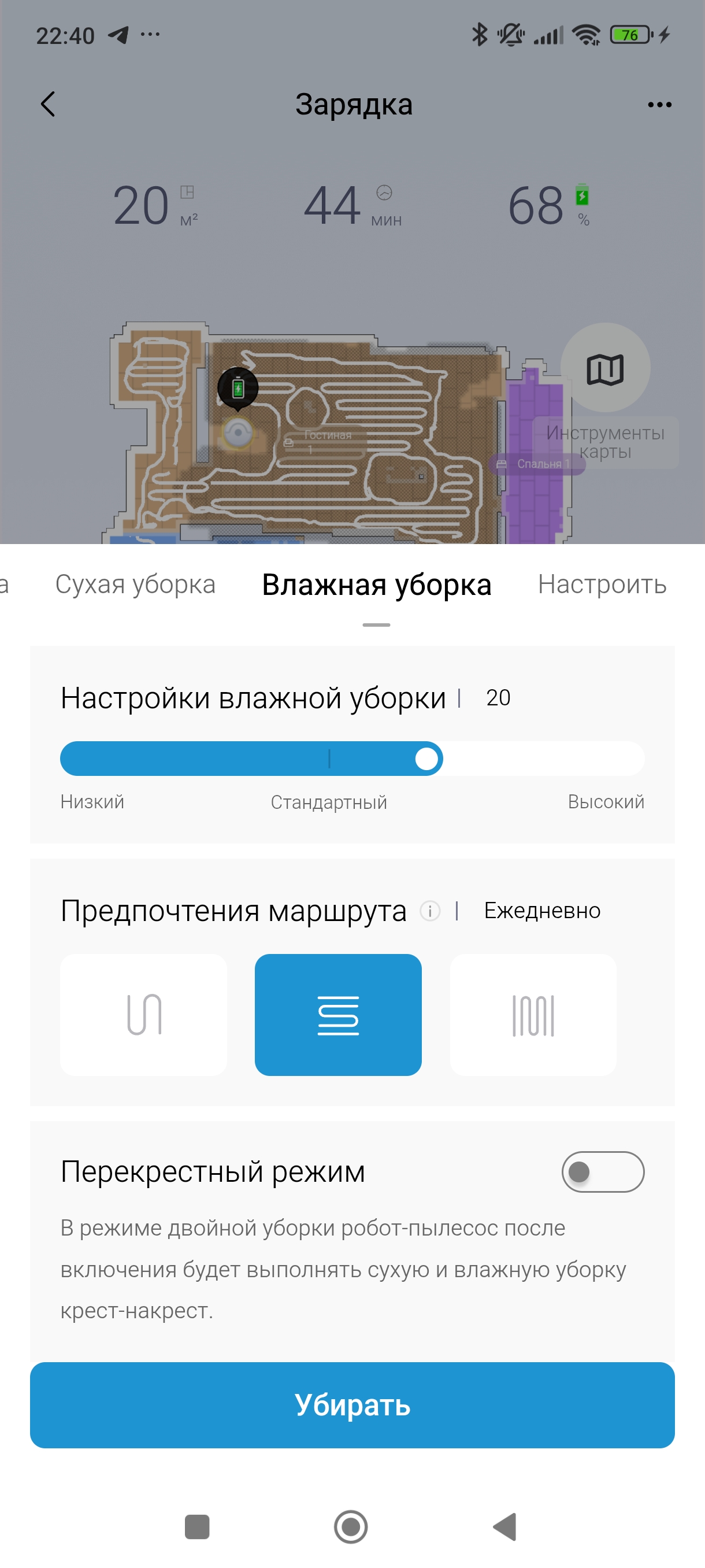Tap system home button
The height and width of the screenshot is (1568, 705).
[x=351, y=1526]
